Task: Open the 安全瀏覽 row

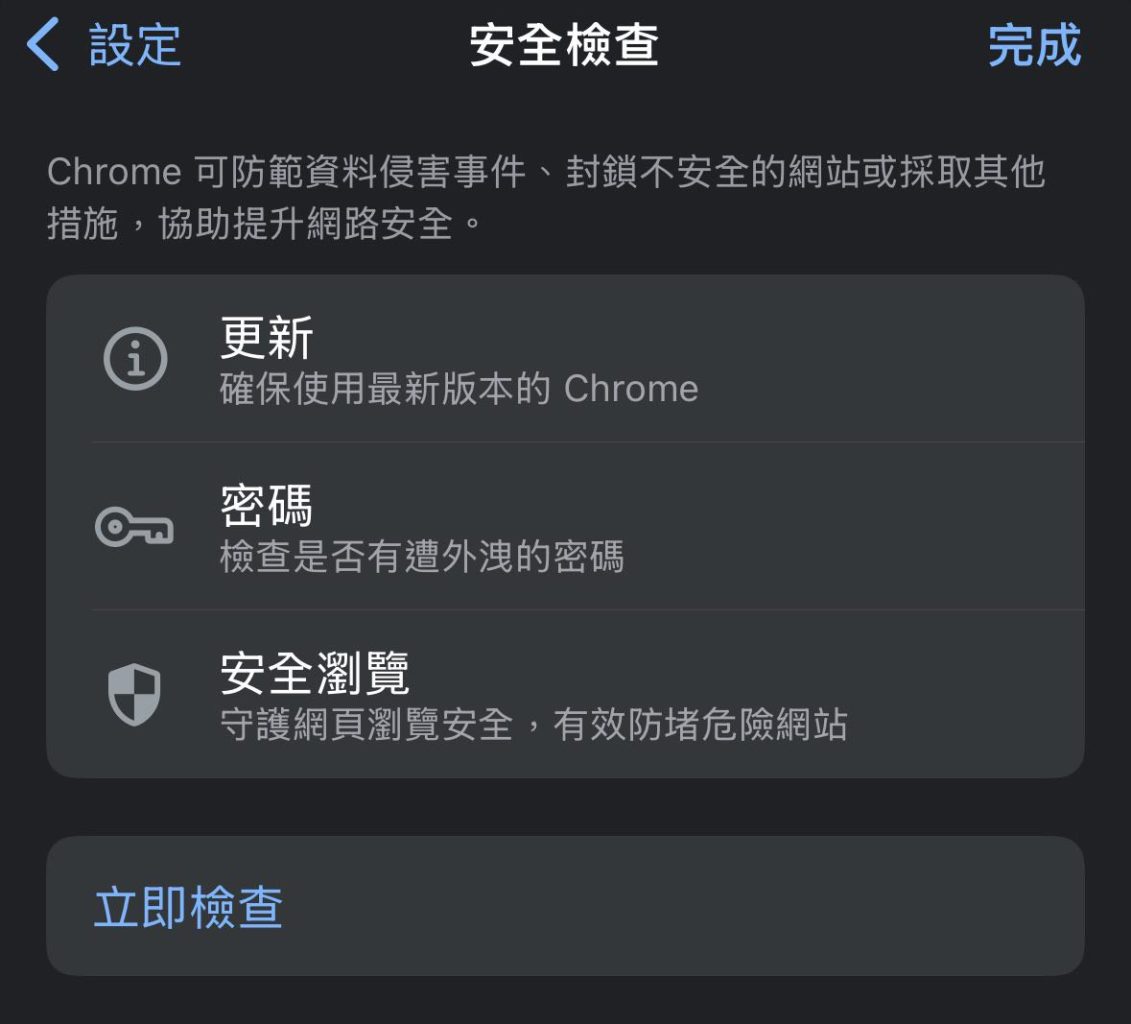Action: pyautogui.click(x=565, y=695)
